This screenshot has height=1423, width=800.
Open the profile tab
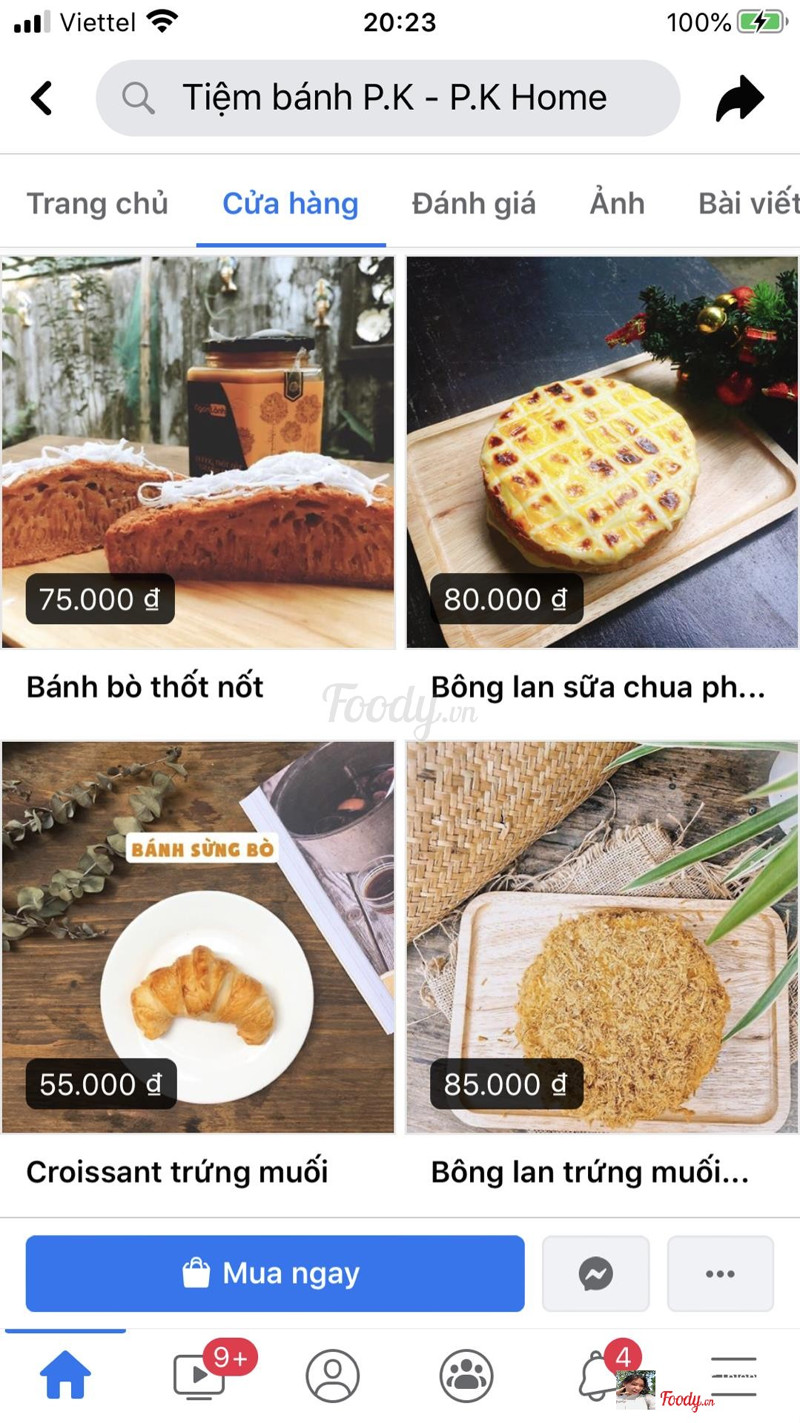[333, 1376]
